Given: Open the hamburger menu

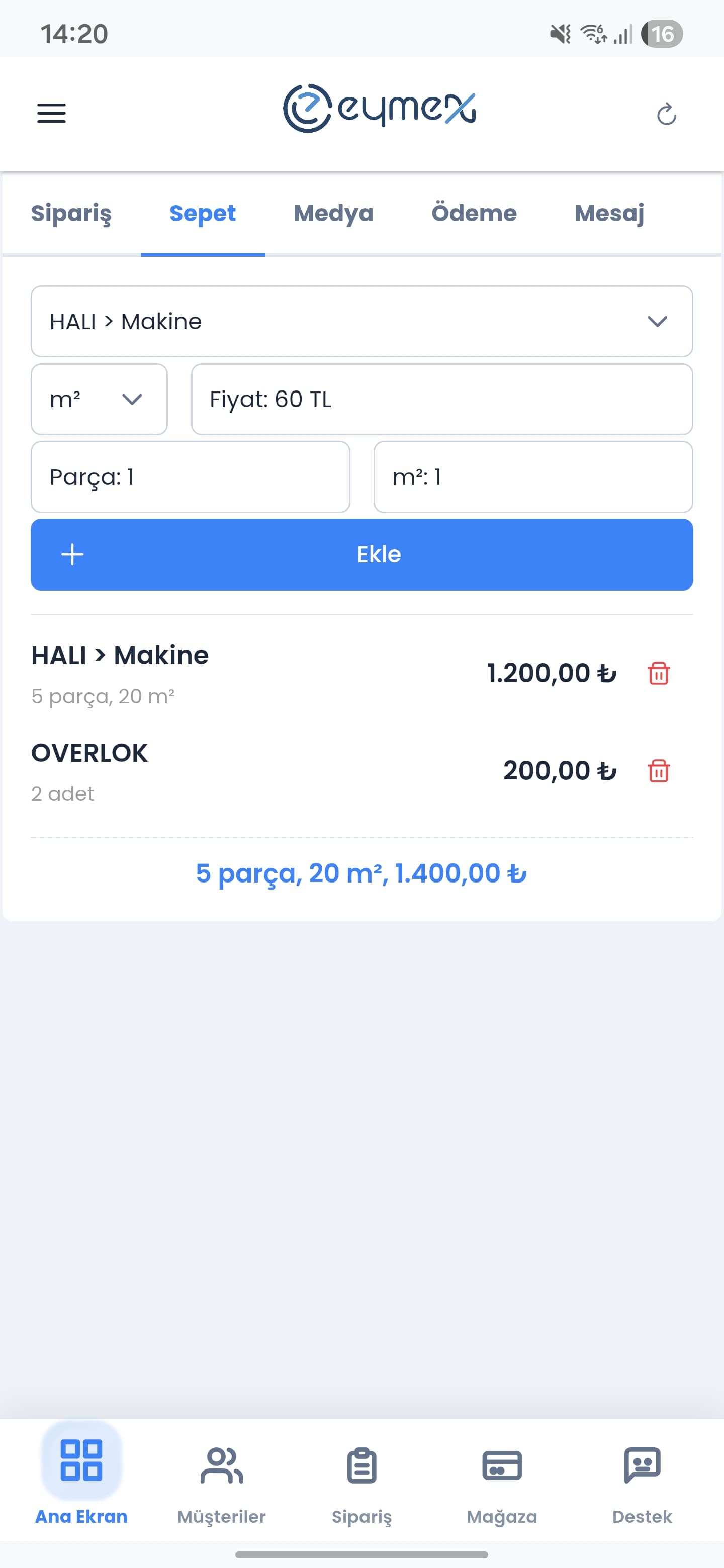Looking at the screenshot, I should tap(51, 113).
